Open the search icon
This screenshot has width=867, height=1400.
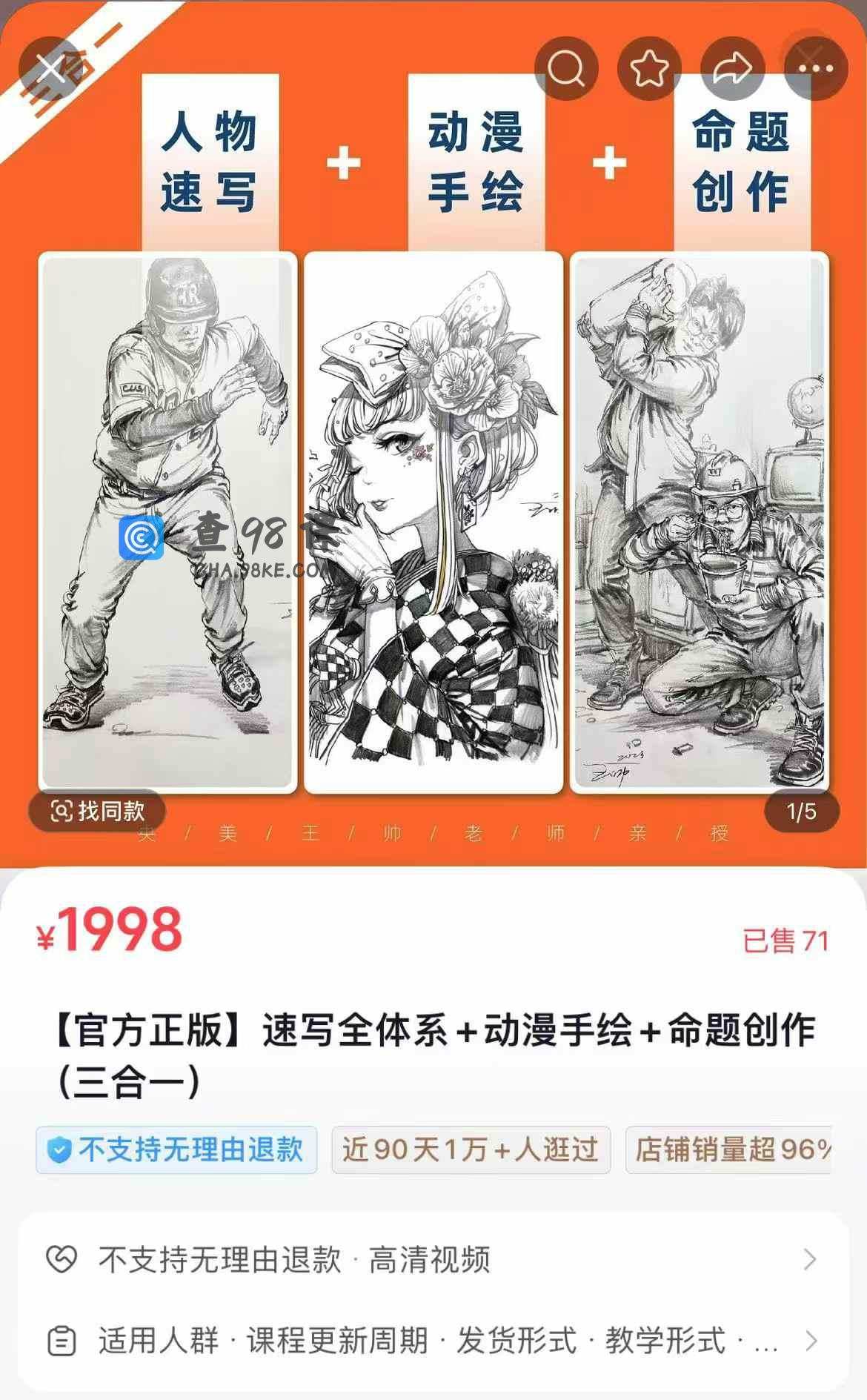566,69
